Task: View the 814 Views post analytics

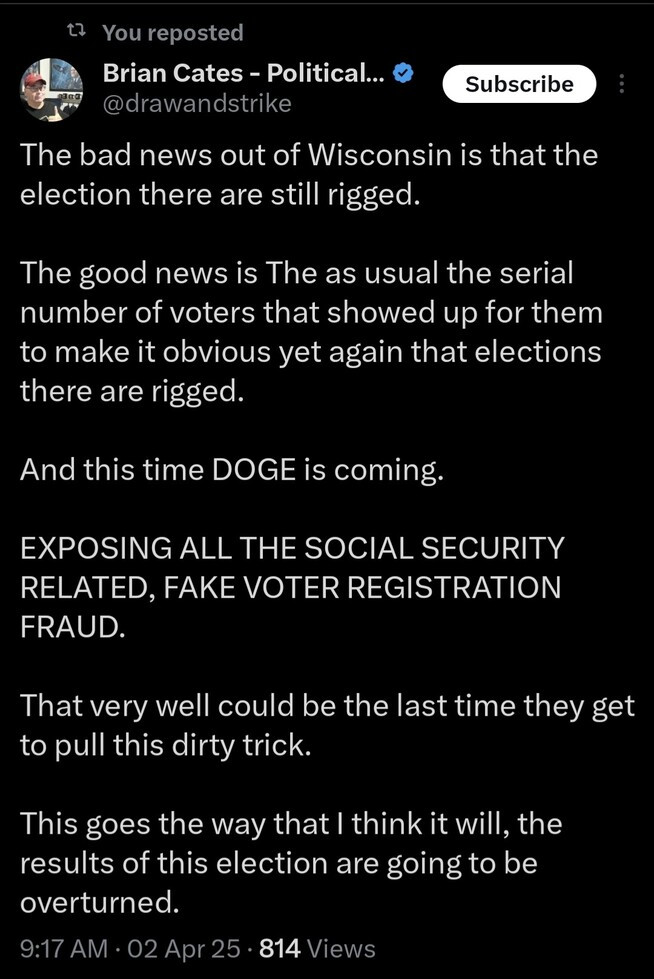Action: (x=317, y=948)
